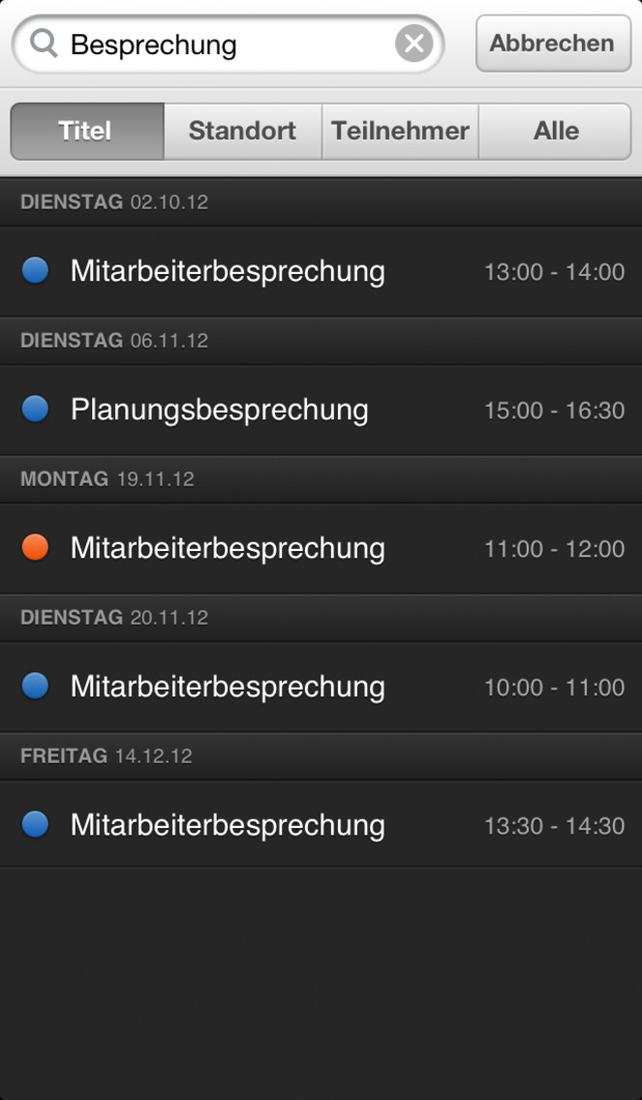Tap the Besprechung search field

pos(228,44)
